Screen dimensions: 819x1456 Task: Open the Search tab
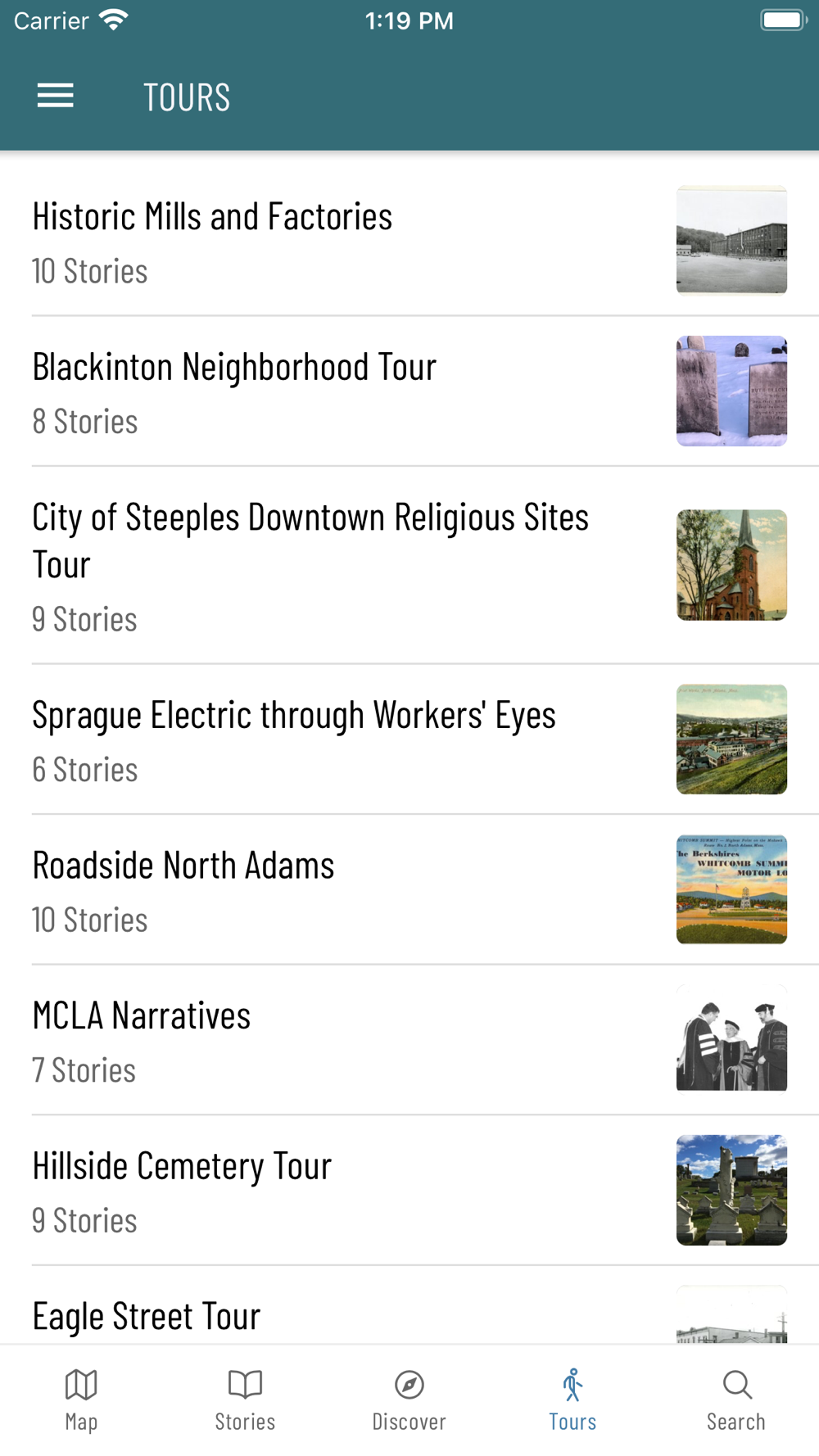736,1399
